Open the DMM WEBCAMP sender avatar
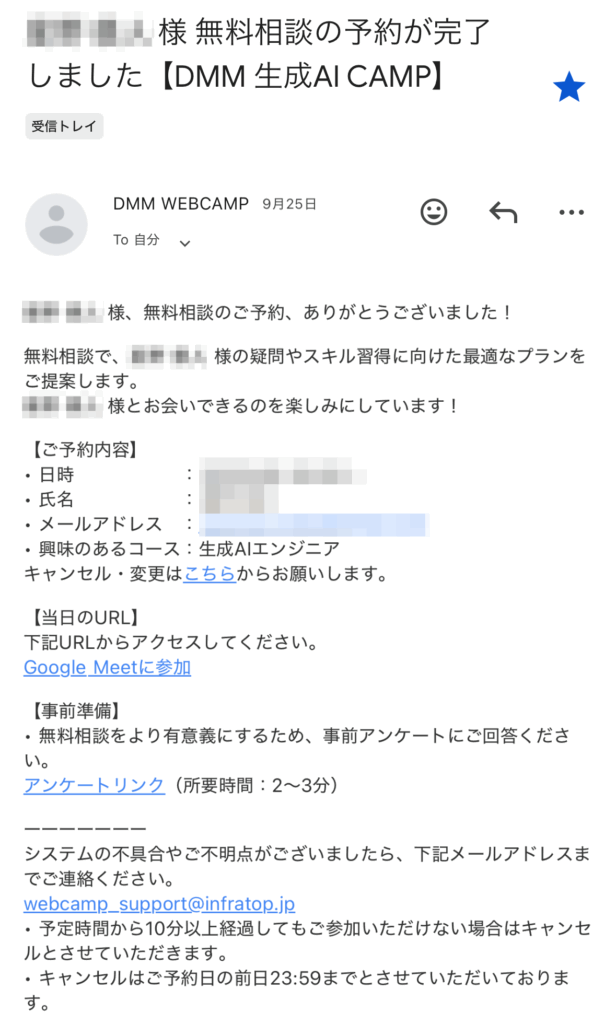The width and height of the screenshot is (616, 1024). point(56,224)
